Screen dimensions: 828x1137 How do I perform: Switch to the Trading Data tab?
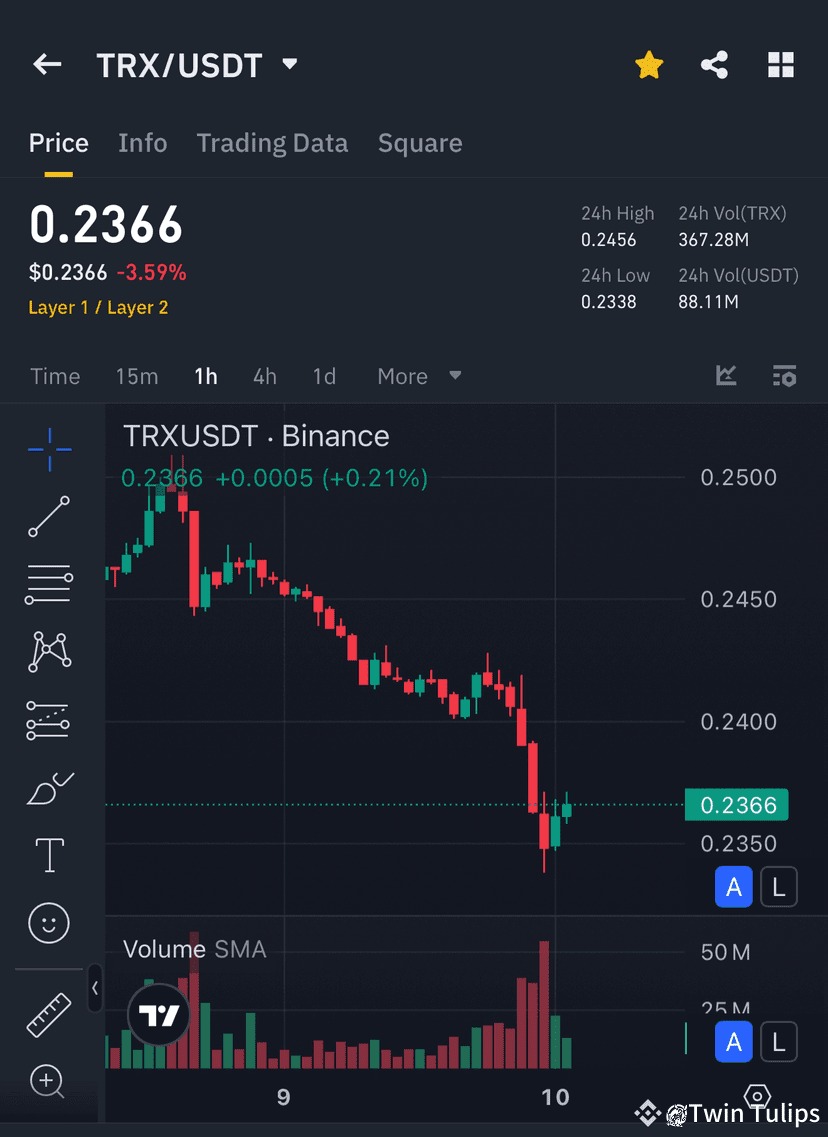(272, 143)
